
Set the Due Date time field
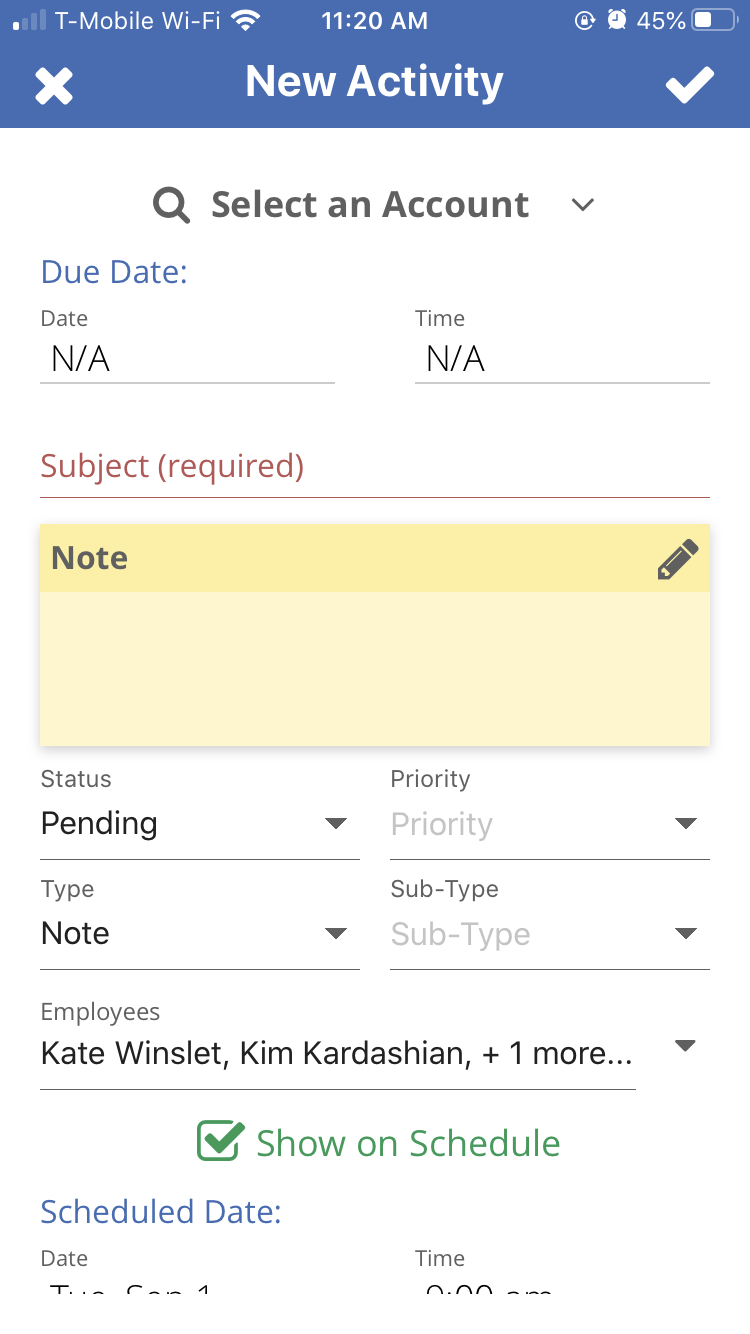(561, 359)
